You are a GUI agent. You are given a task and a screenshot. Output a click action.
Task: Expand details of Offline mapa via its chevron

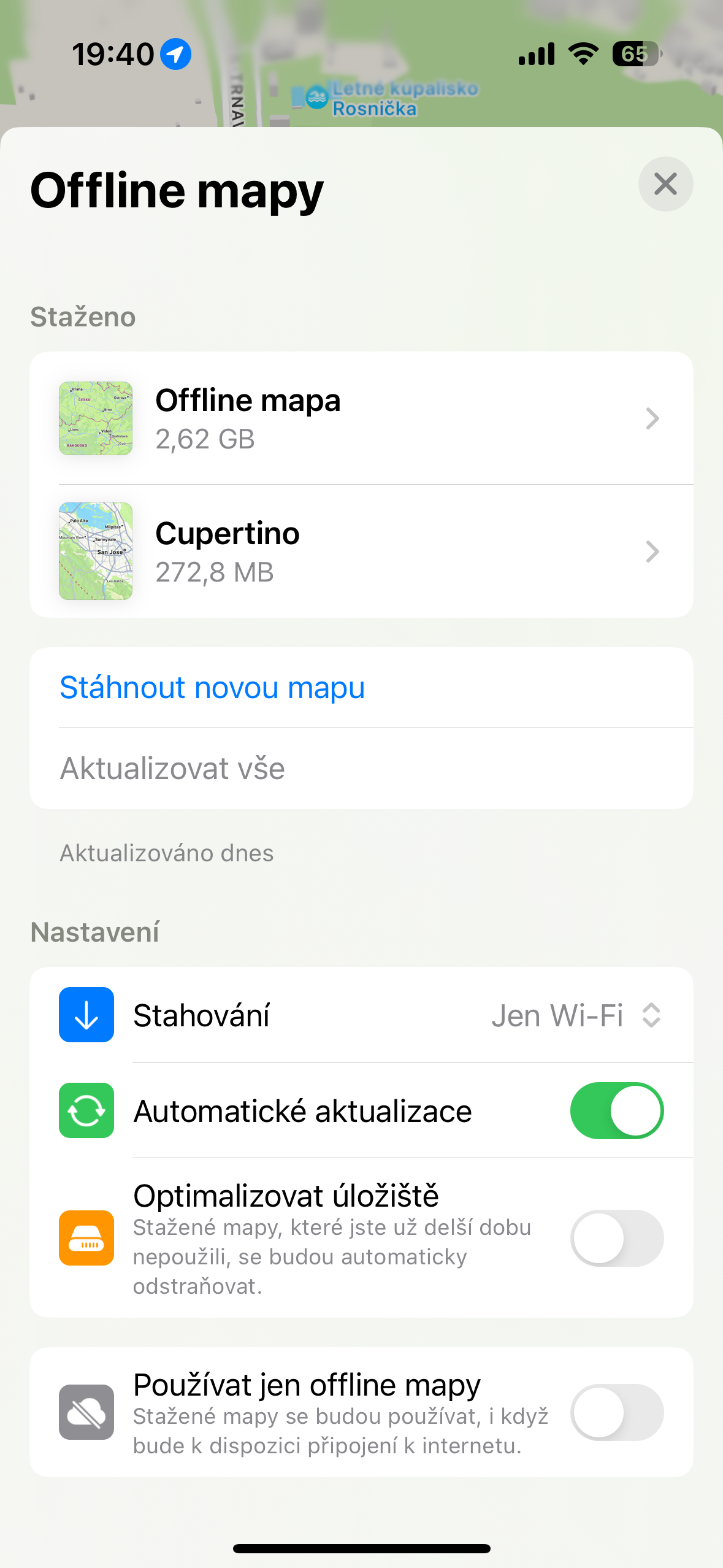652,418
